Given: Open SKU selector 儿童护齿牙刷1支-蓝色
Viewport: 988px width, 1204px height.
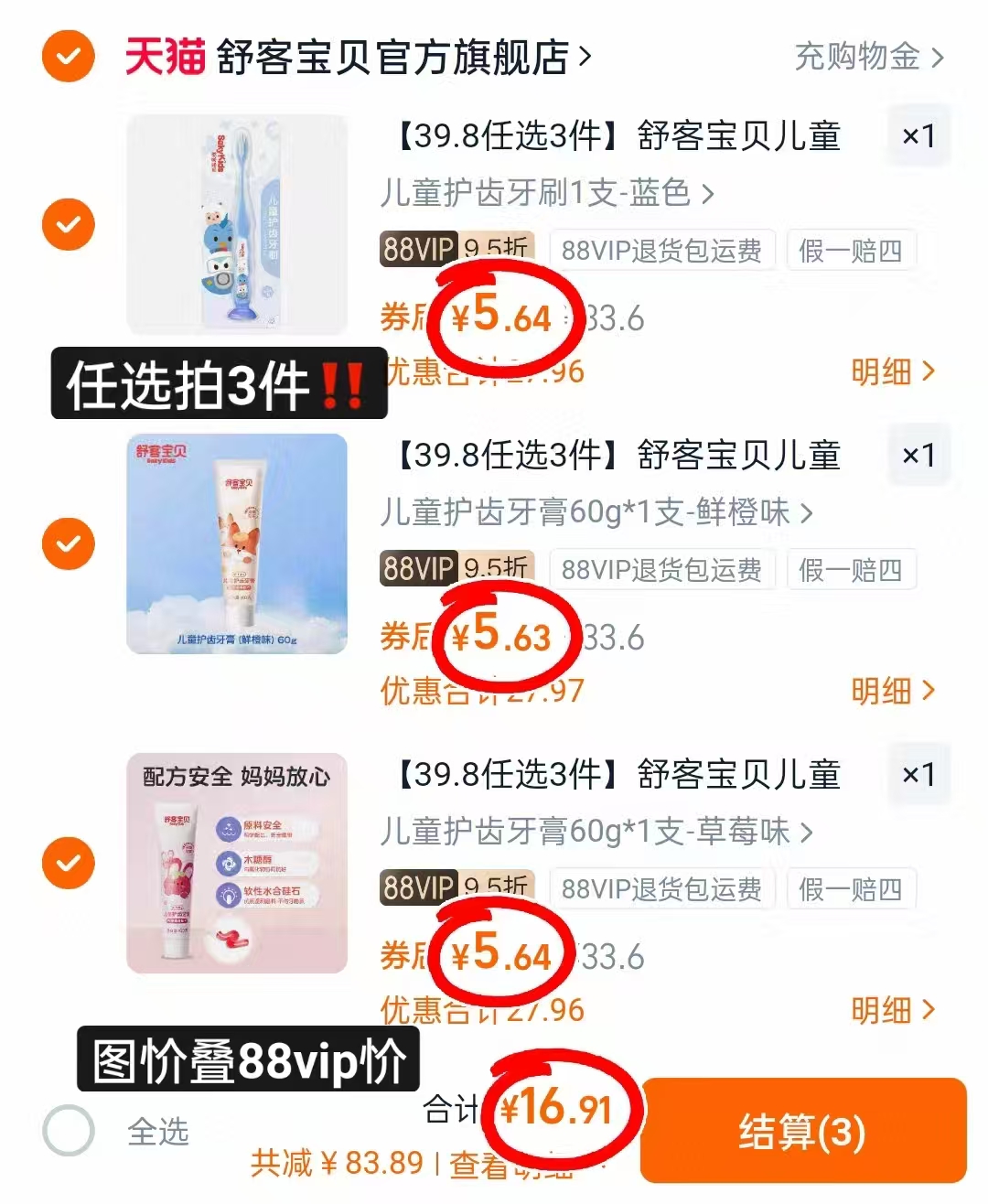Looking at the screenshot, I should 544,195.
